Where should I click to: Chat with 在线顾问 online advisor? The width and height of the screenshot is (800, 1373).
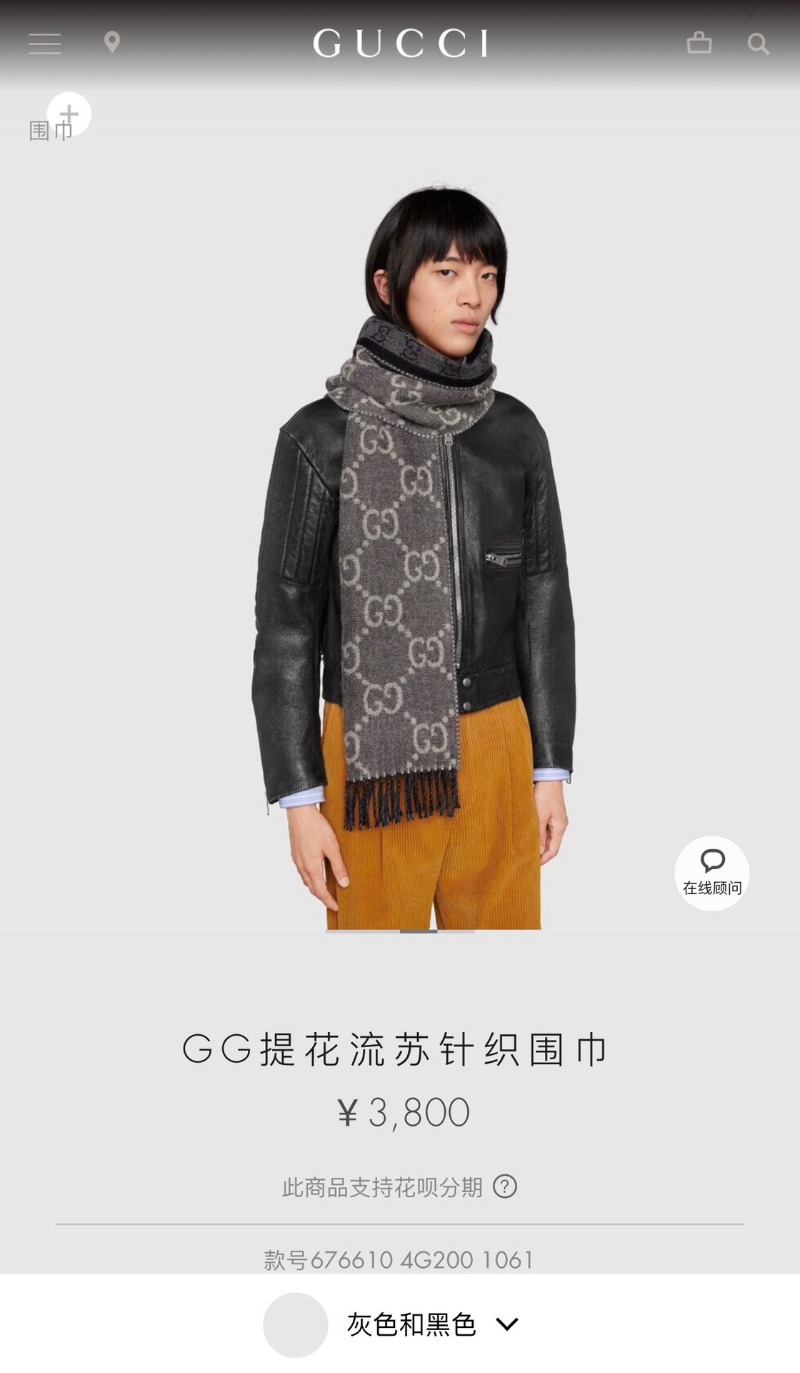[x=712, y=872]
